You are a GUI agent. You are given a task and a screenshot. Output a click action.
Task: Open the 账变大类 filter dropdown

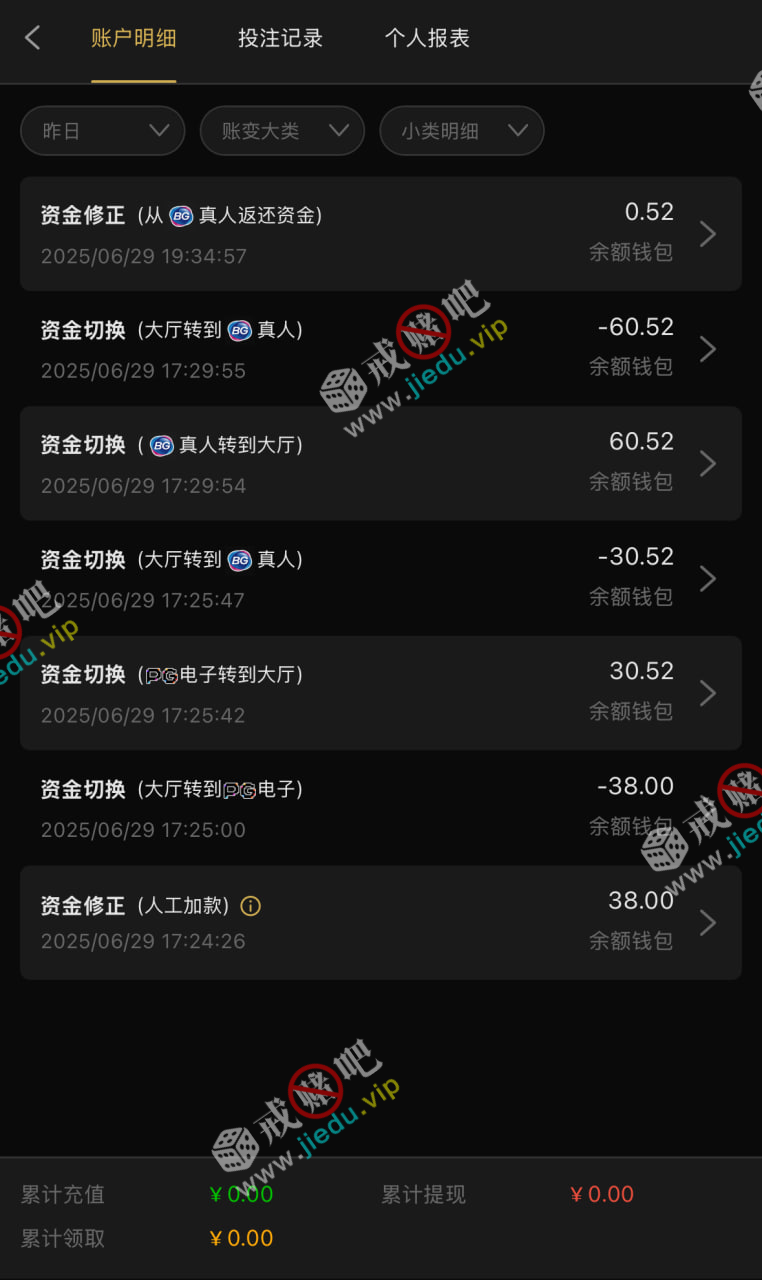(282, 131)
